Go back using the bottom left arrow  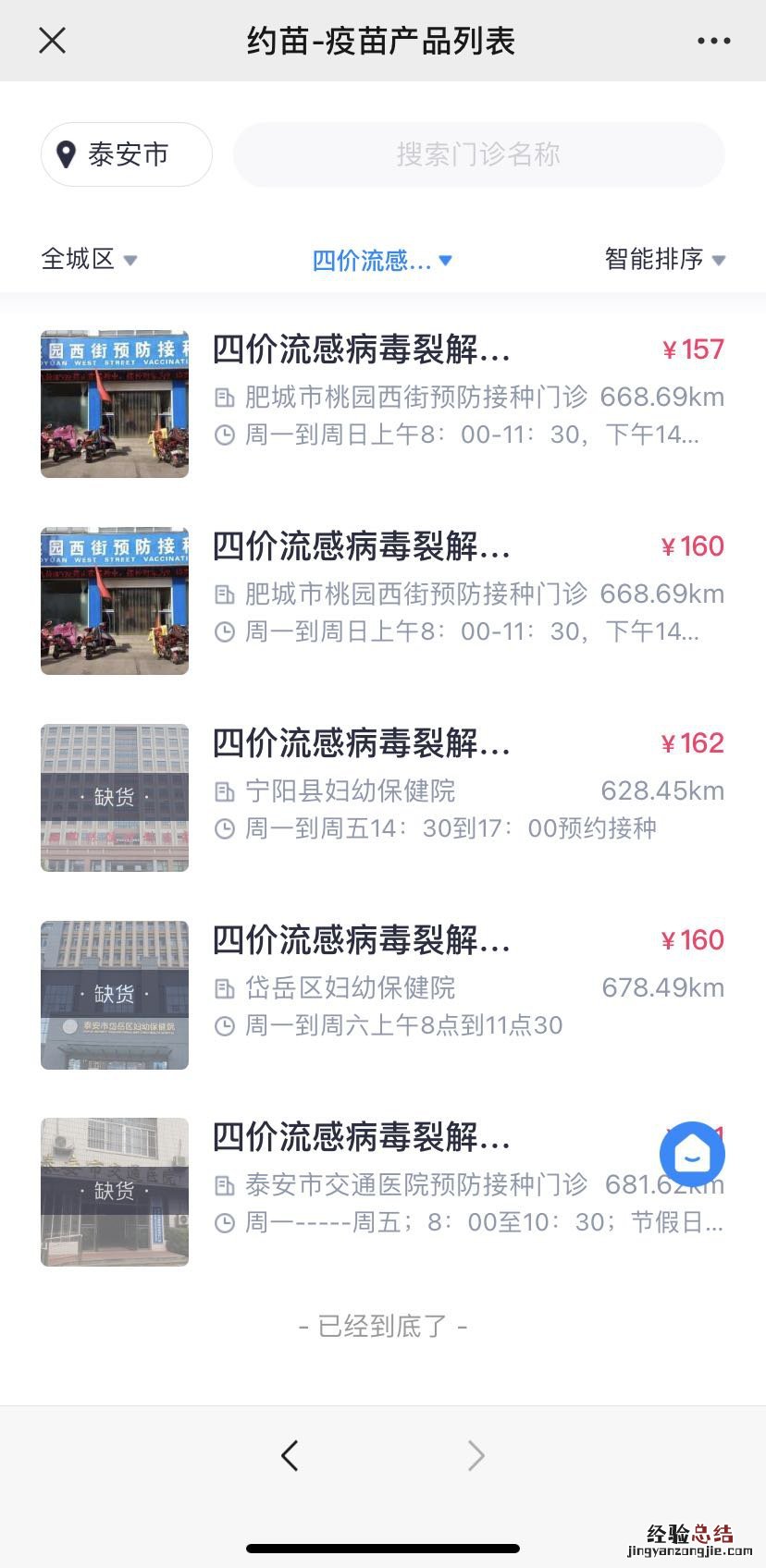(x=290, y=1455)
